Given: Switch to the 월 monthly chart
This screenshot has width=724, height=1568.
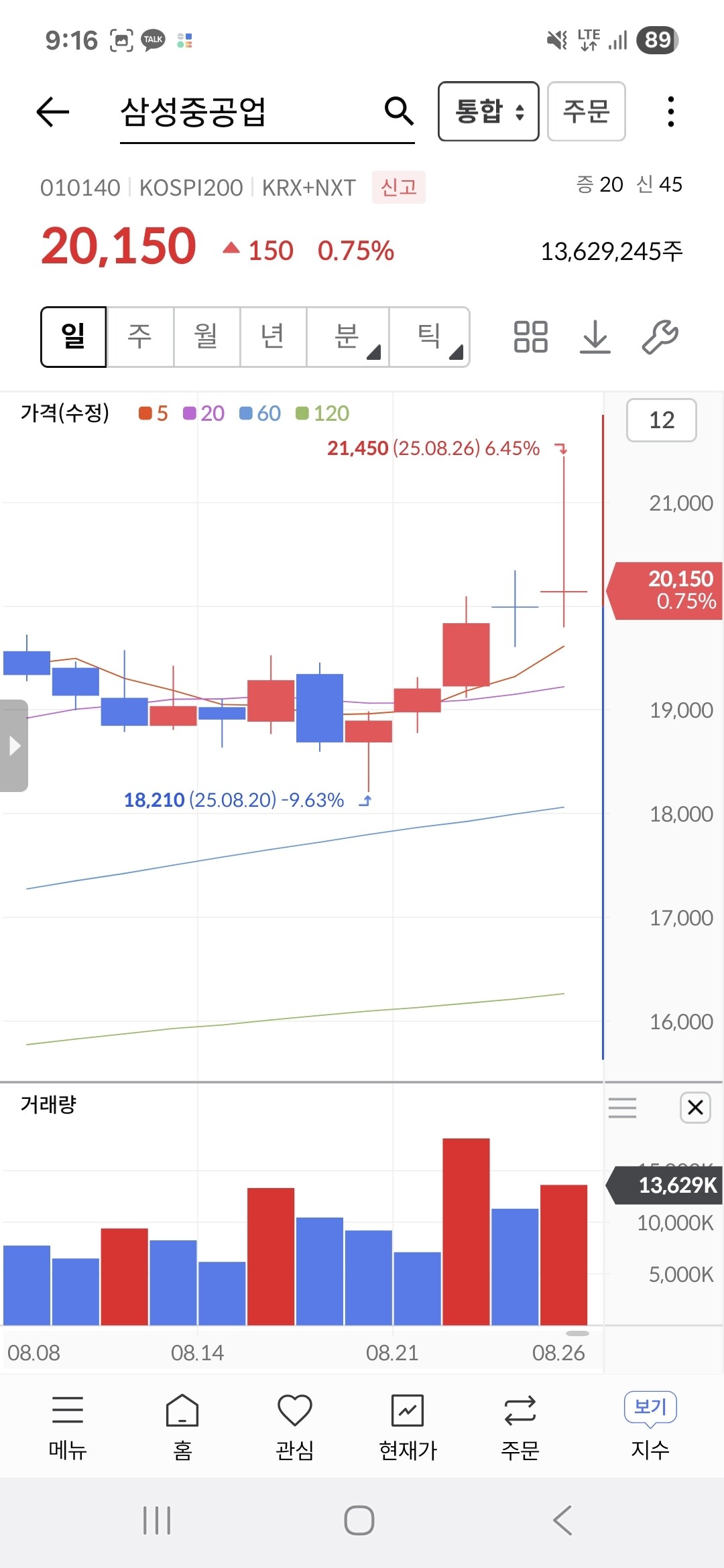Looking at the screenshot, I should 206,336.
